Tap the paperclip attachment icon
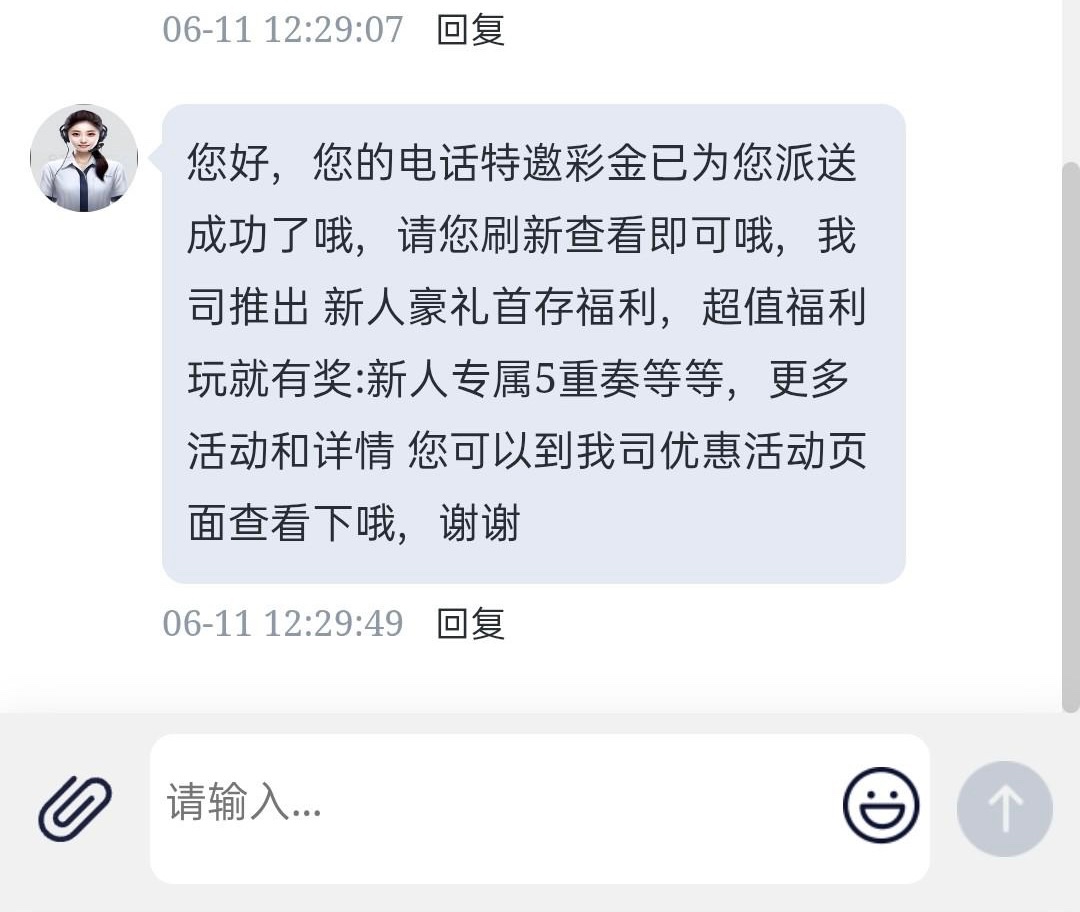Image resolution: width=1080 pixels, height=912 pixels. [x=75, y=808]
